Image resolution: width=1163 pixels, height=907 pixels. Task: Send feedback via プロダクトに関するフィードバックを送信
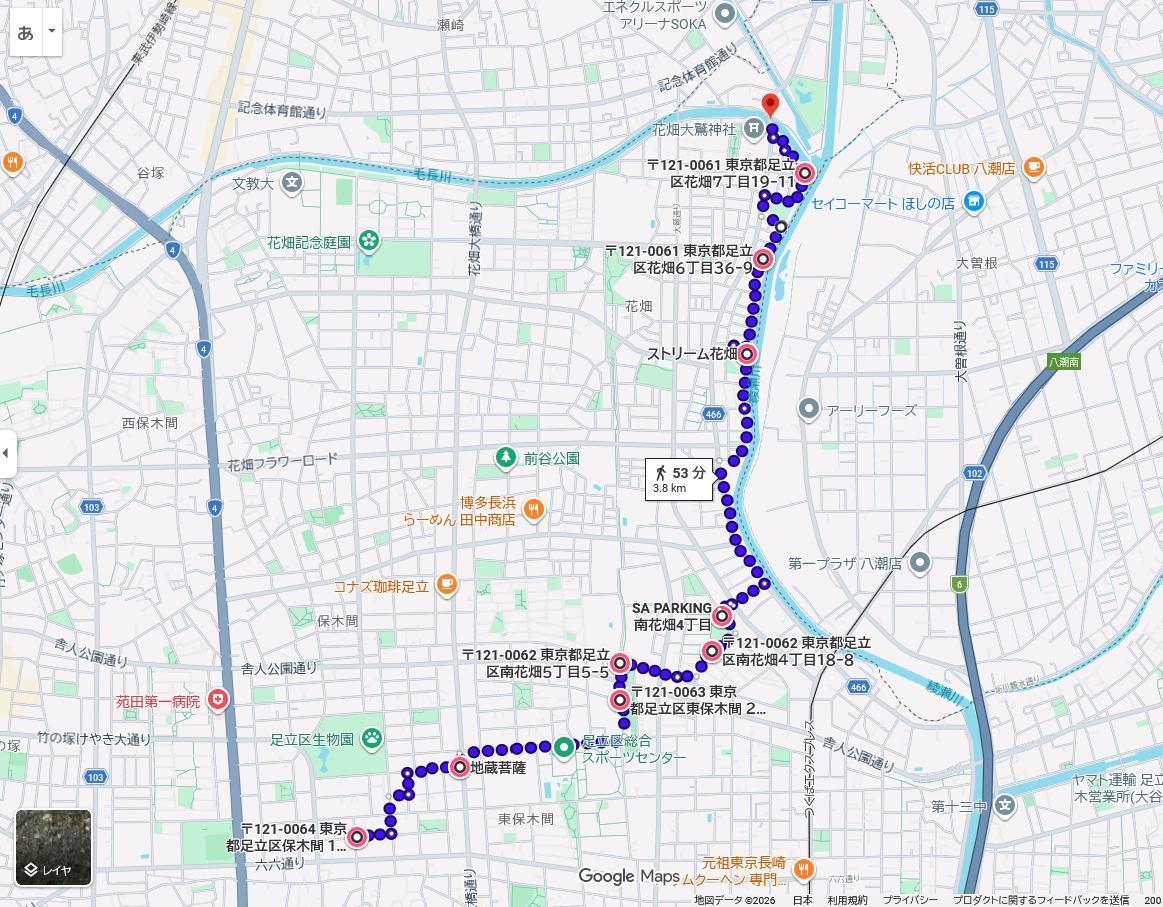[1040, 900]
